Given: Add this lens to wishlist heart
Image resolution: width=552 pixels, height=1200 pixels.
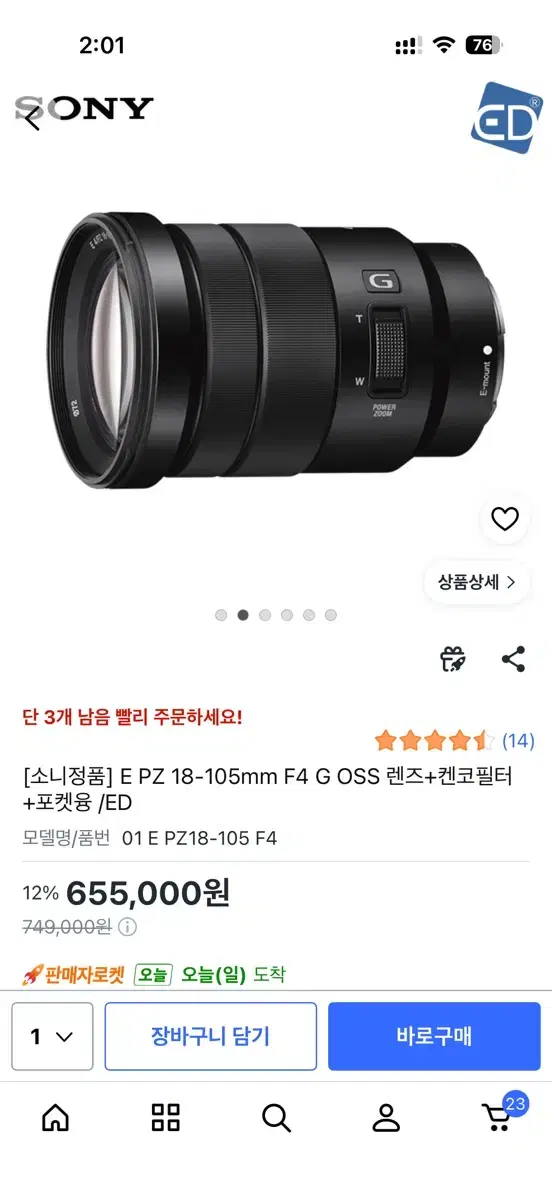Looking at the screenshot, I should click(505, 519).
